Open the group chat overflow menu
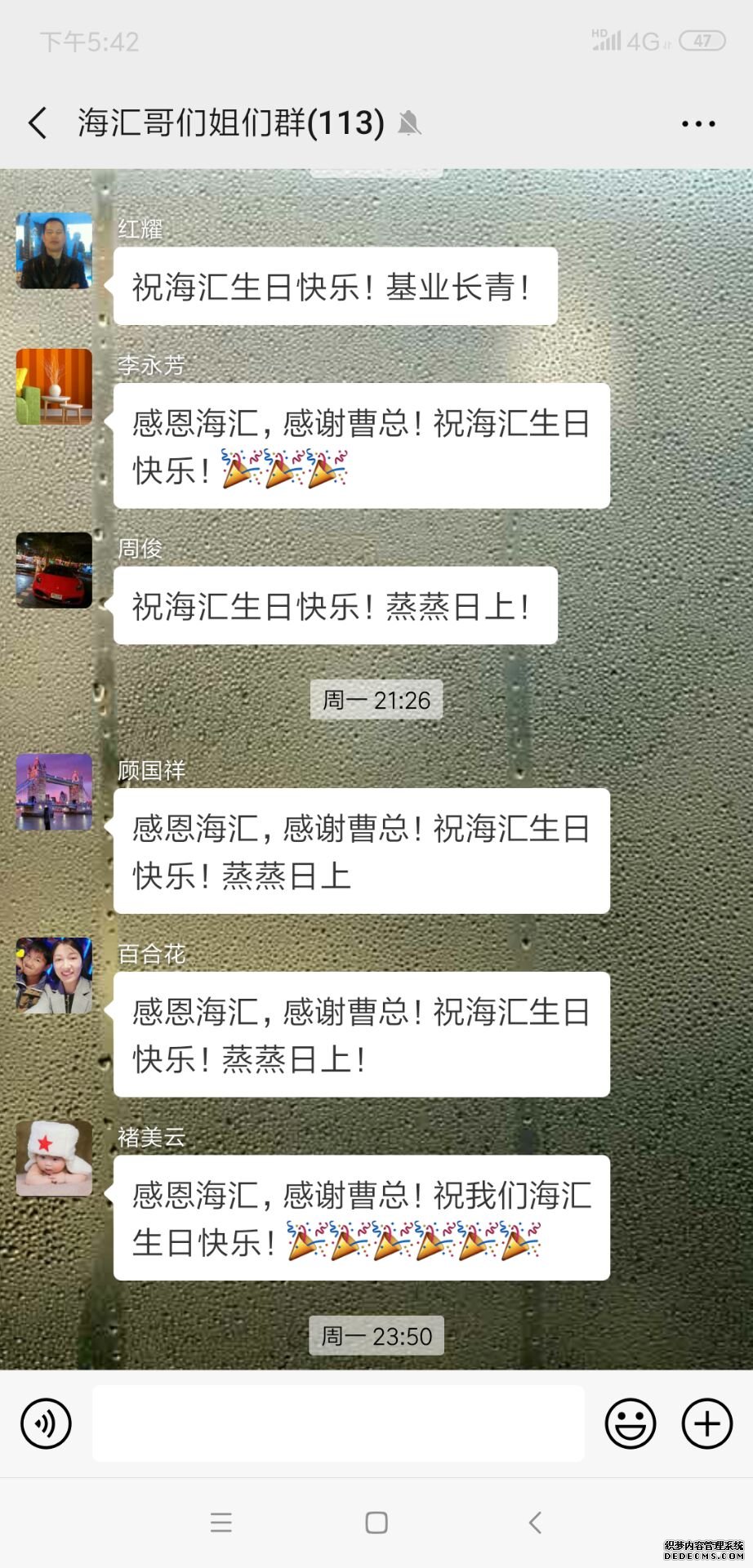753x1568 pixels. (x=698, y=124)
